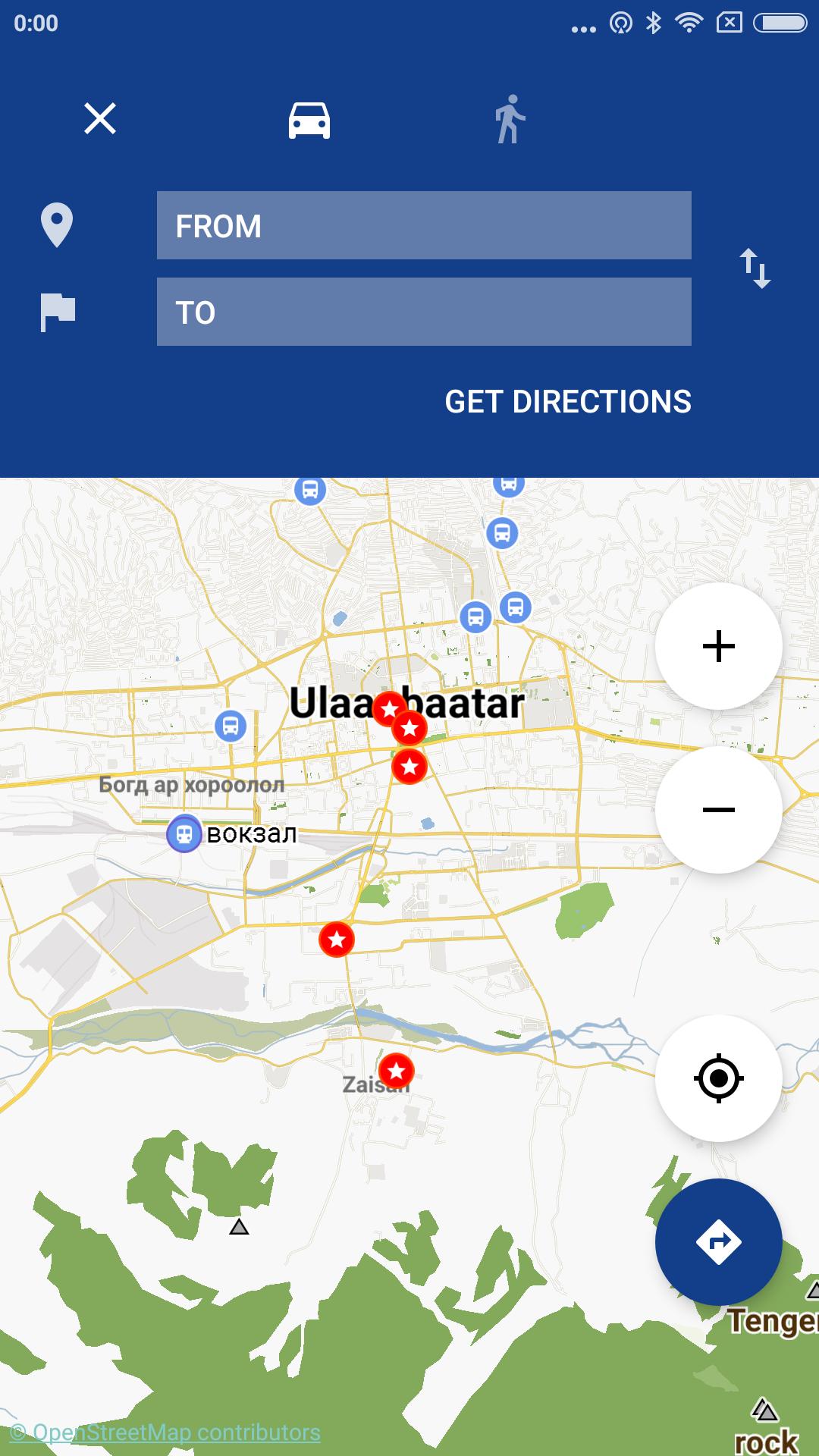This screenshot has width=819, height=1456.
Task: Tap the location pin icon beside FROM
Action: (58, 225)
